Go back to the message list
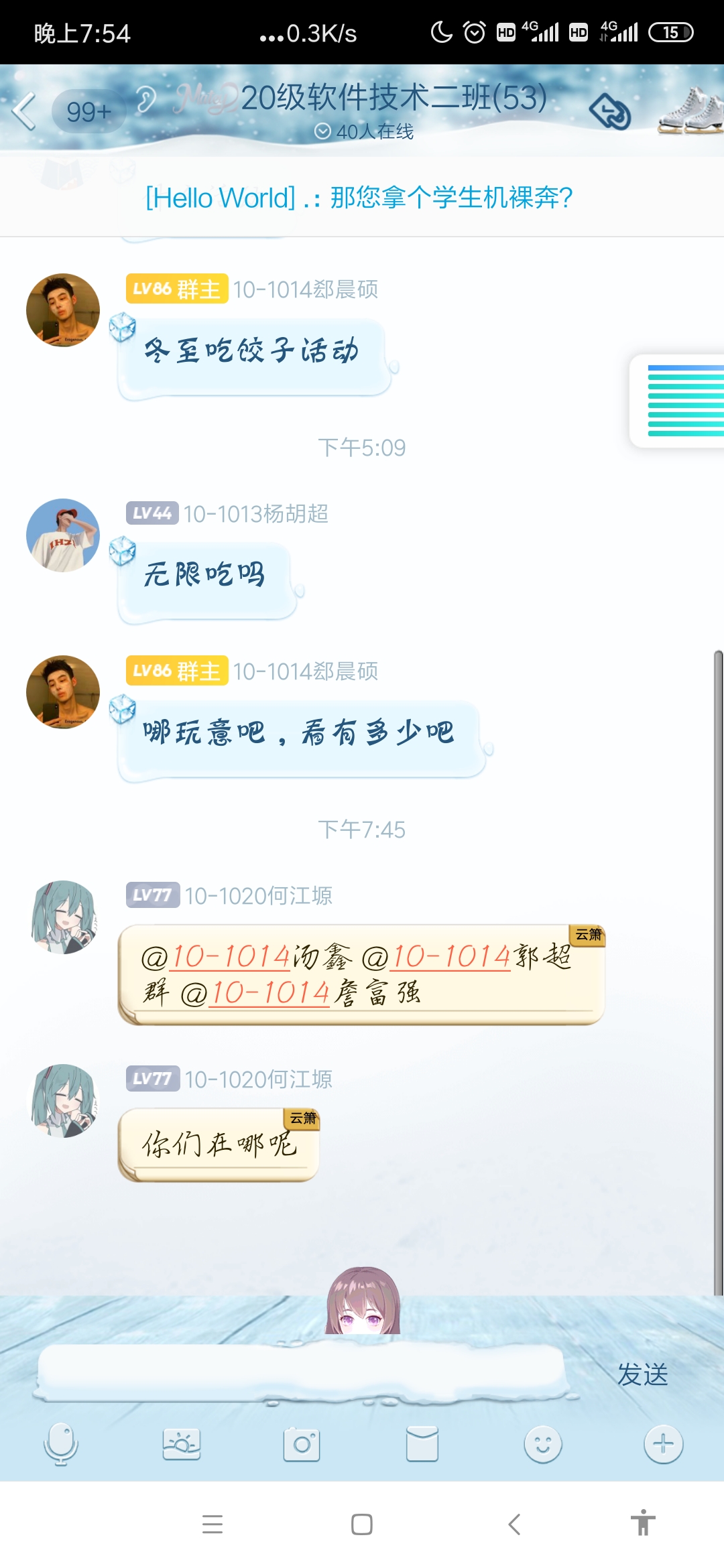This screenshot has width=724, height=1568. (25, 111)
